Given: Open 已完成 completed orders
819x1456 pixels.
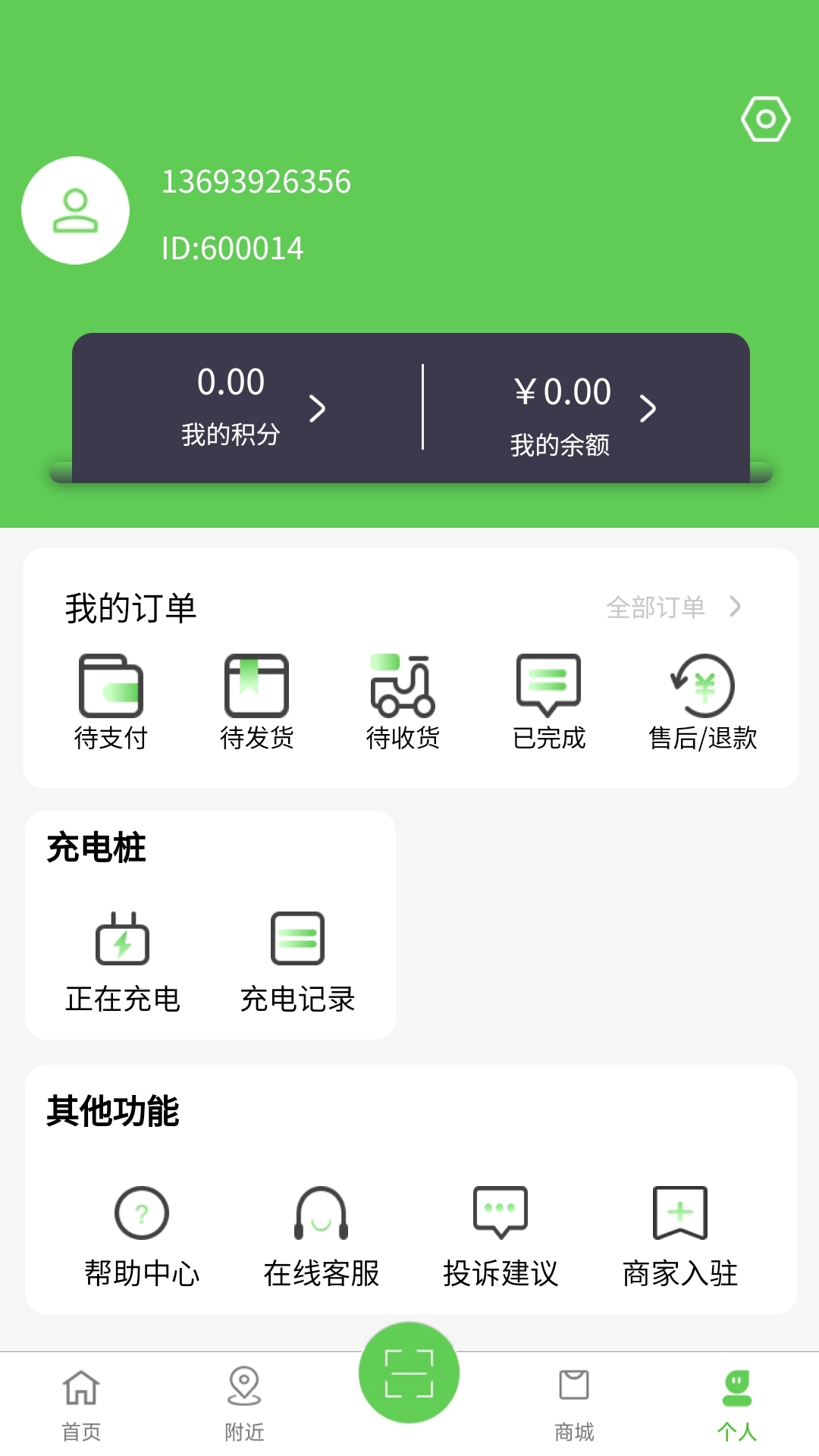Looking at the screenshot, I should [548, 701].
